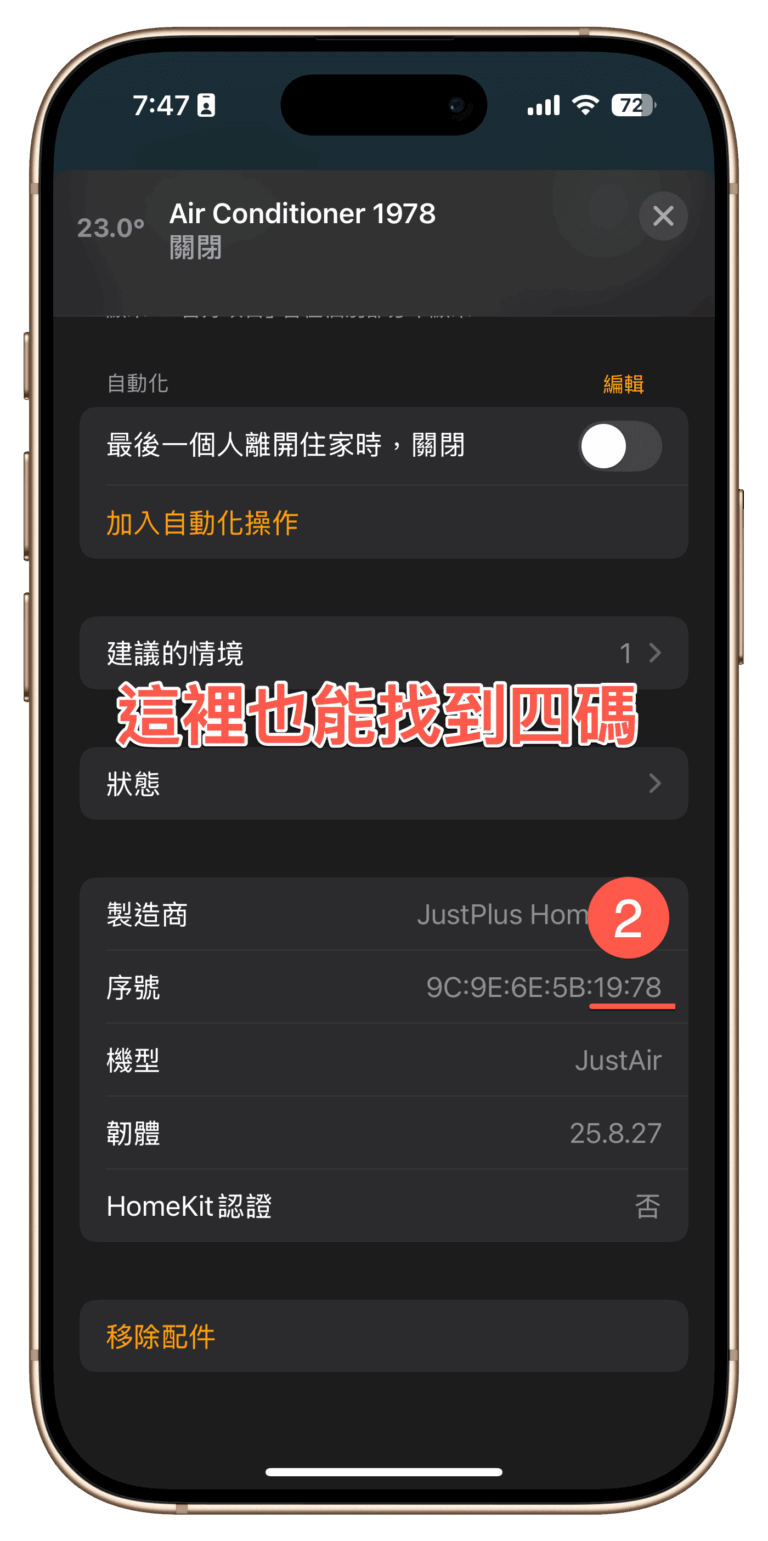768x1541 pixels.
Task: Select 加入自動化操作
Action: [202, 523]
